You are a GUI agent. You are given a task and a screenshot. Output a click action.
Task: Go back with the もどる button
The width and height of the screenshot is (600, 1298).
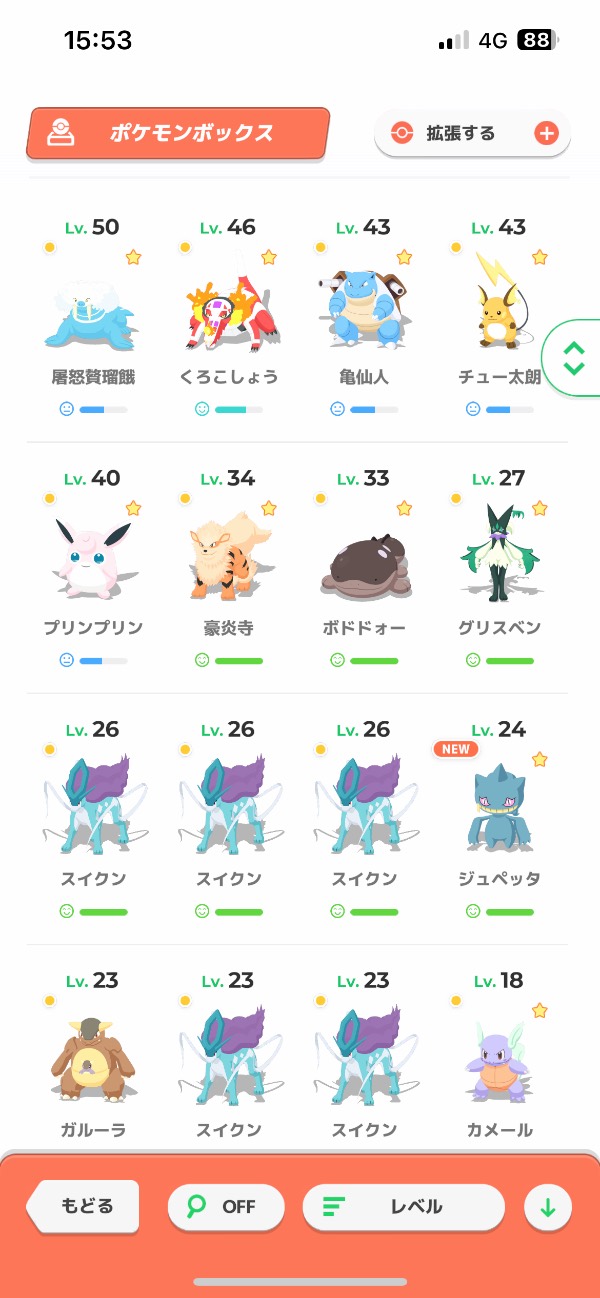pyautogui.click(x=85, y=1206)
